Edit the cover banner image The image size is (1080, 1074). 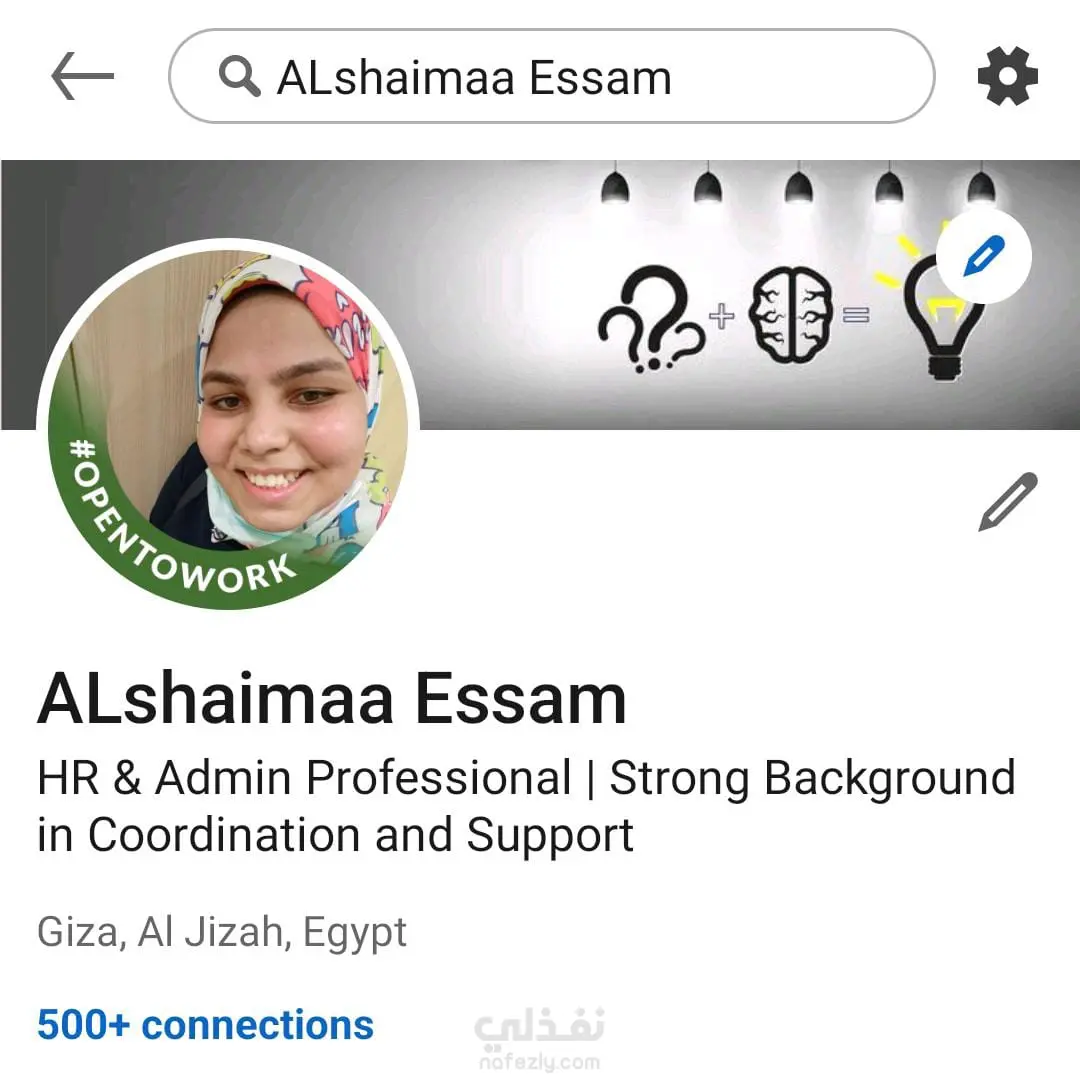tap(983, 256)
